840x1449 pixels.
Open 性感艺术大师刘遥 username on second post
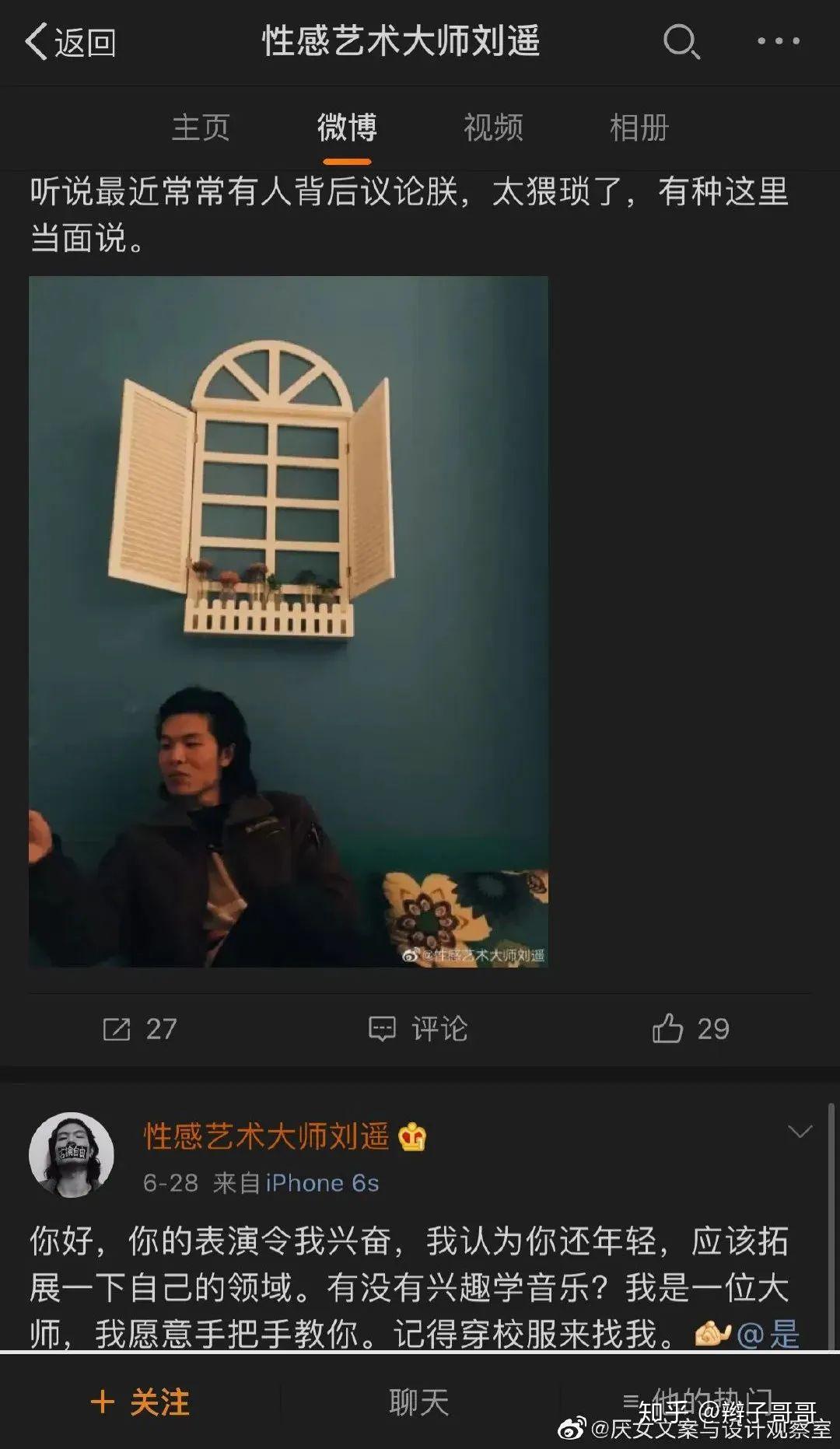[x=266, y=1136]
